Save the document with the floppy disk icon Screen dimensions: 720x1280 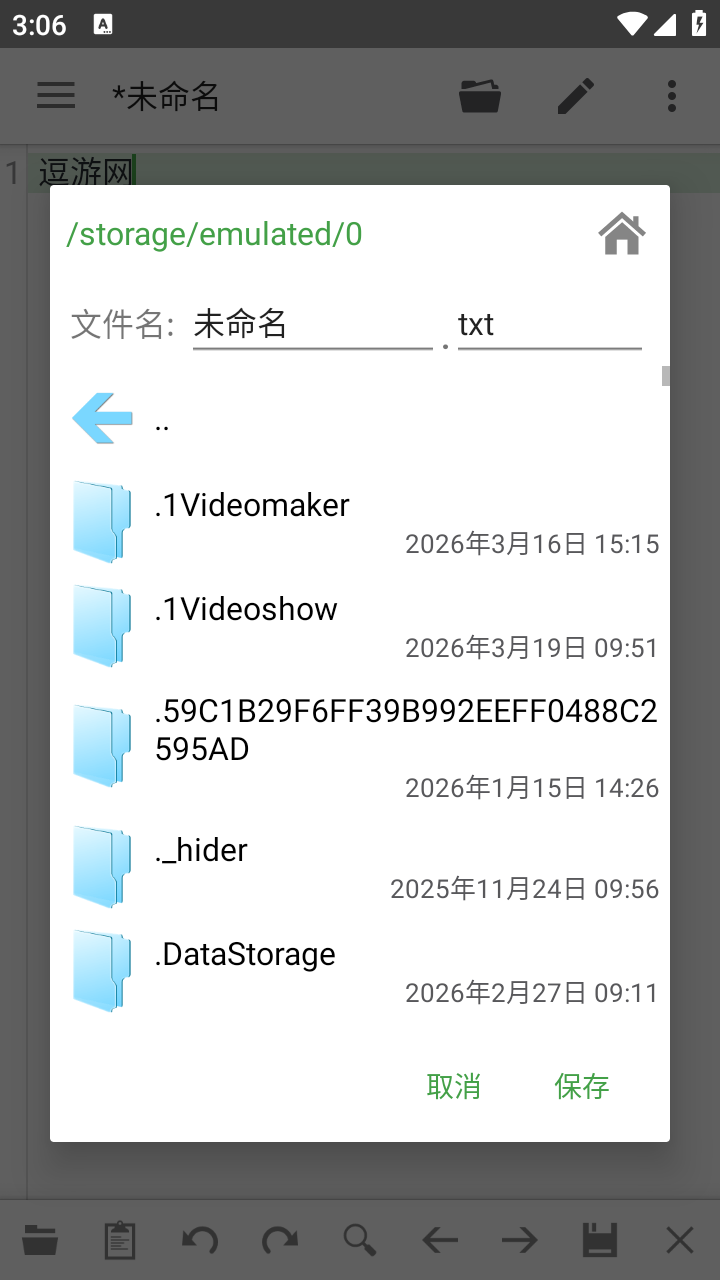tap(599, 1239)
